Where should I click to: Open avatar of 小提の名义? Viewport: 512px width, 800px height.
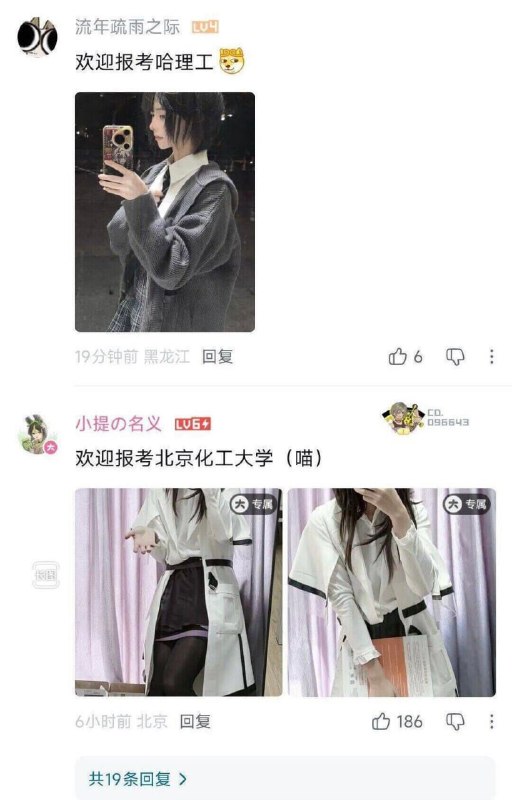(37, 434)
